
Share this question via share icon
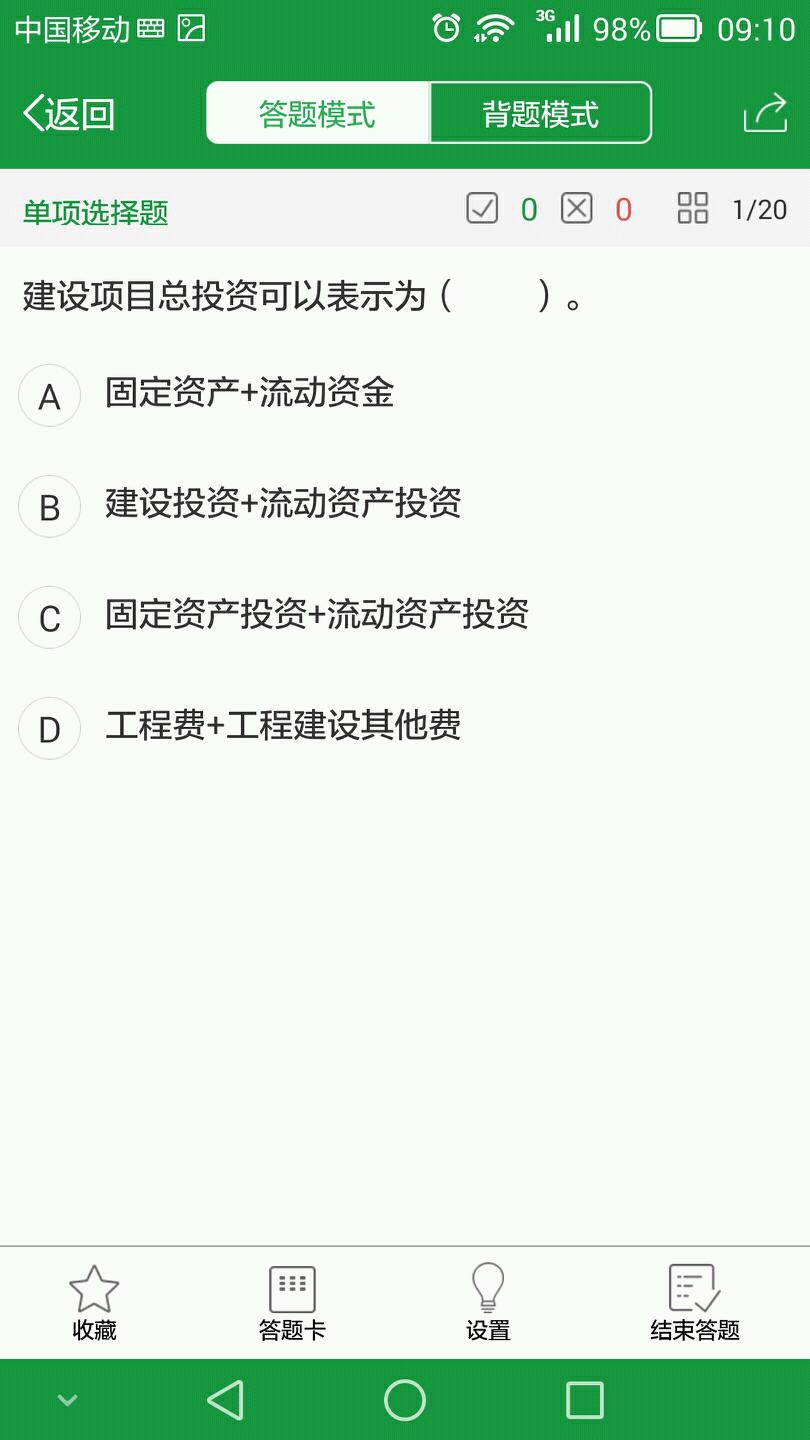point(765,112)
